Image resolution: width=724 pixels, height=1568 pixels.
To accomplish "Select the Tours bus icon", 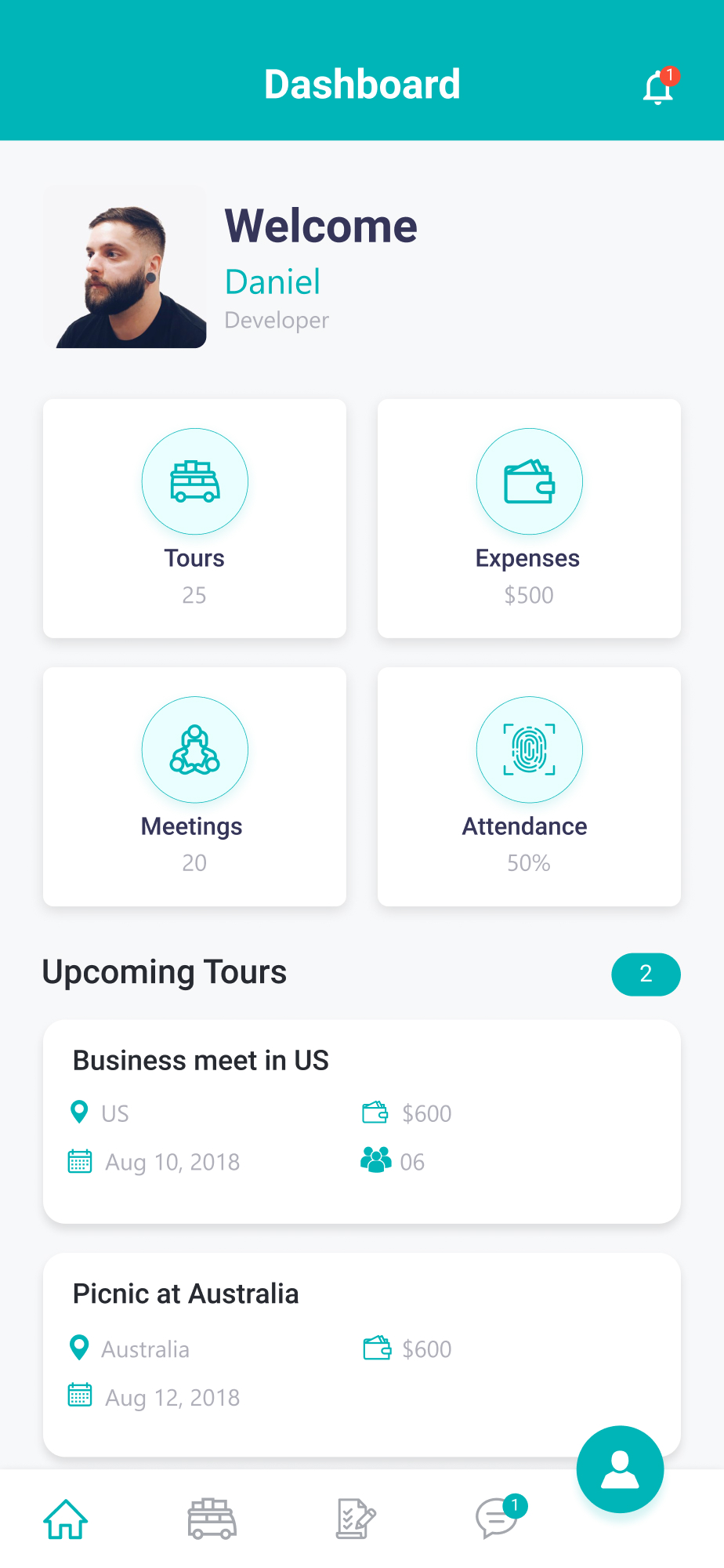I will (194, 481).
